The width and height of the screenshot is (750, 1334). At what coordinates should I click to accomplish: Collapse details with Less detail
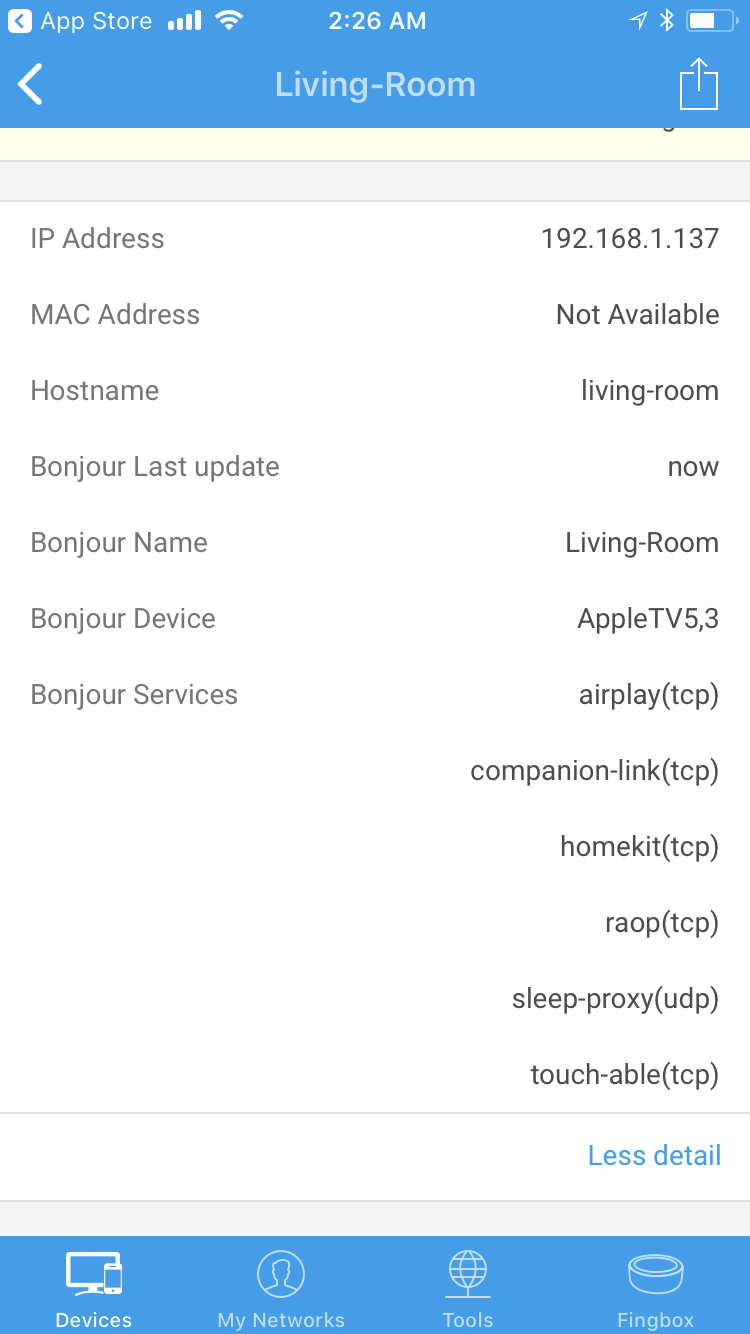pos(654,1155)
